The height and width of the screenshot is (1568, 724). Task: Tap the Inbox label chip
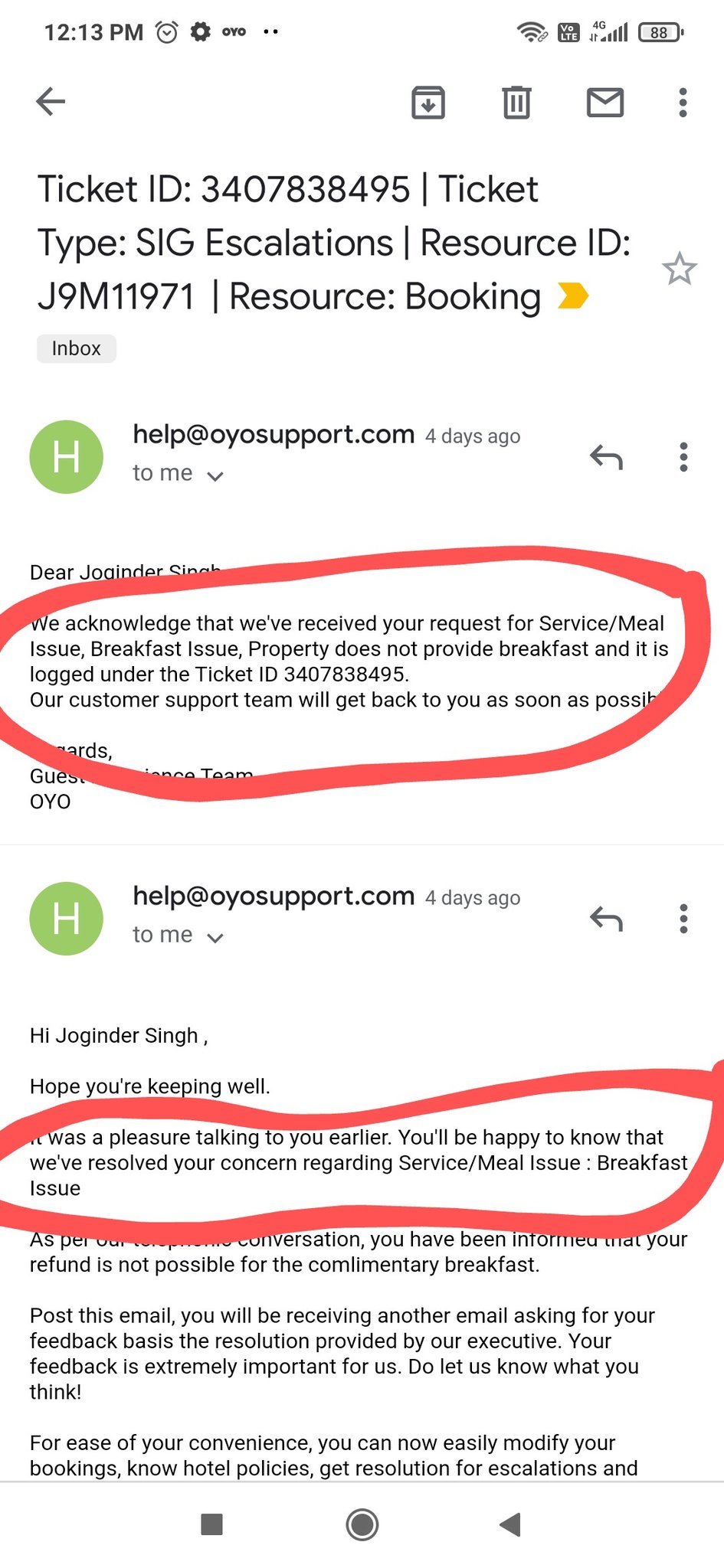pyautogui.click(x=76, y=348)
